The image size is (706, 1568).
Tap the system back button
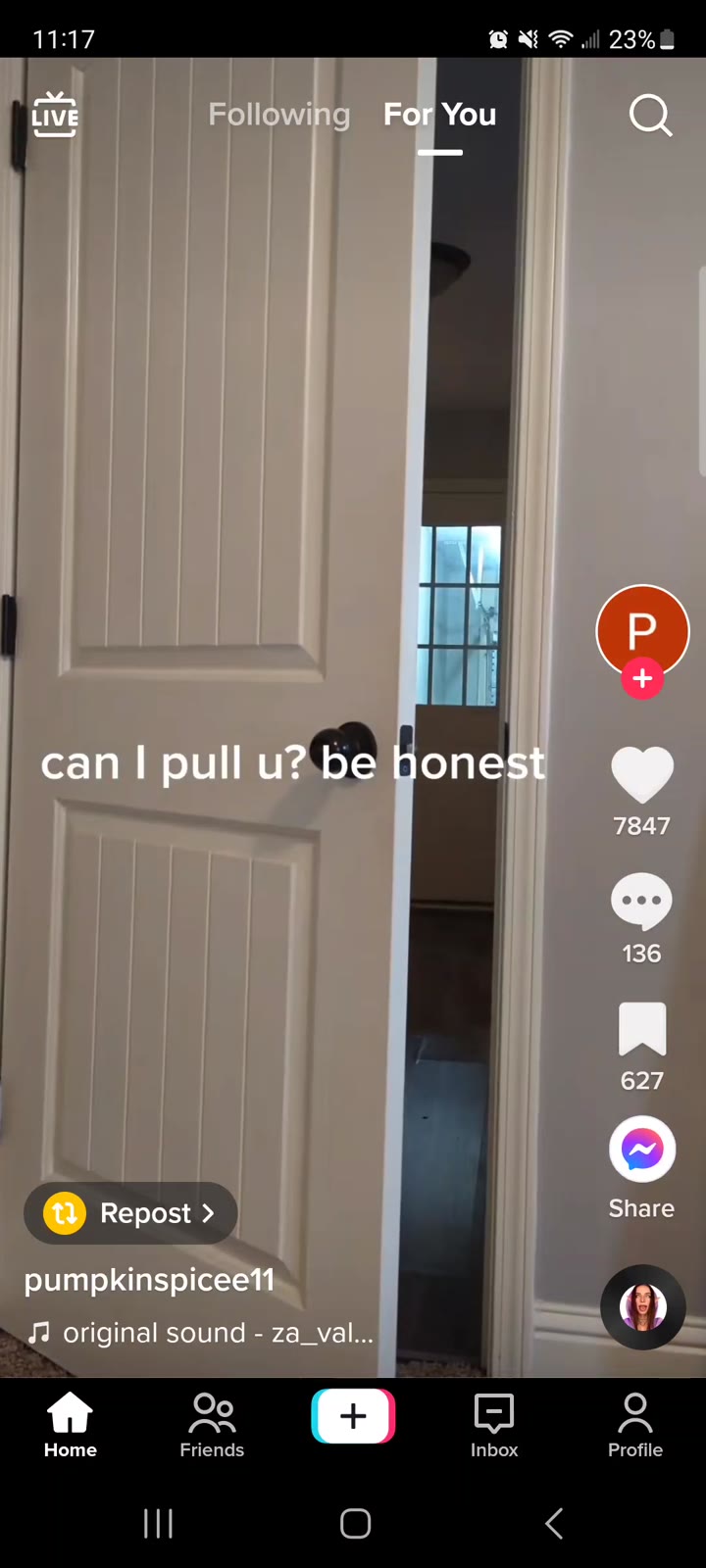click(554, 1523)
